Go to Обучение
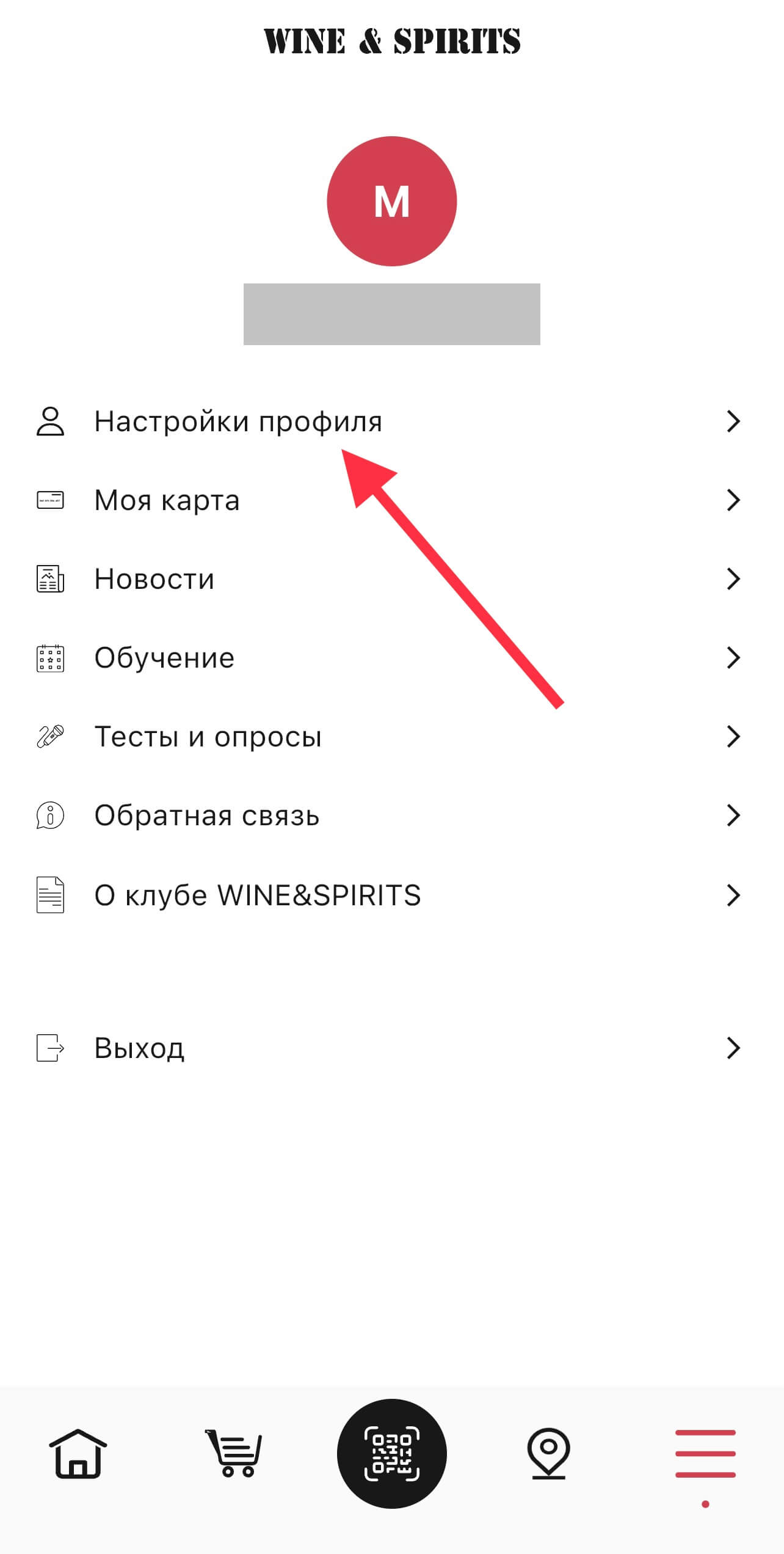Screen dimensions: 784x1554 point(164,658)
